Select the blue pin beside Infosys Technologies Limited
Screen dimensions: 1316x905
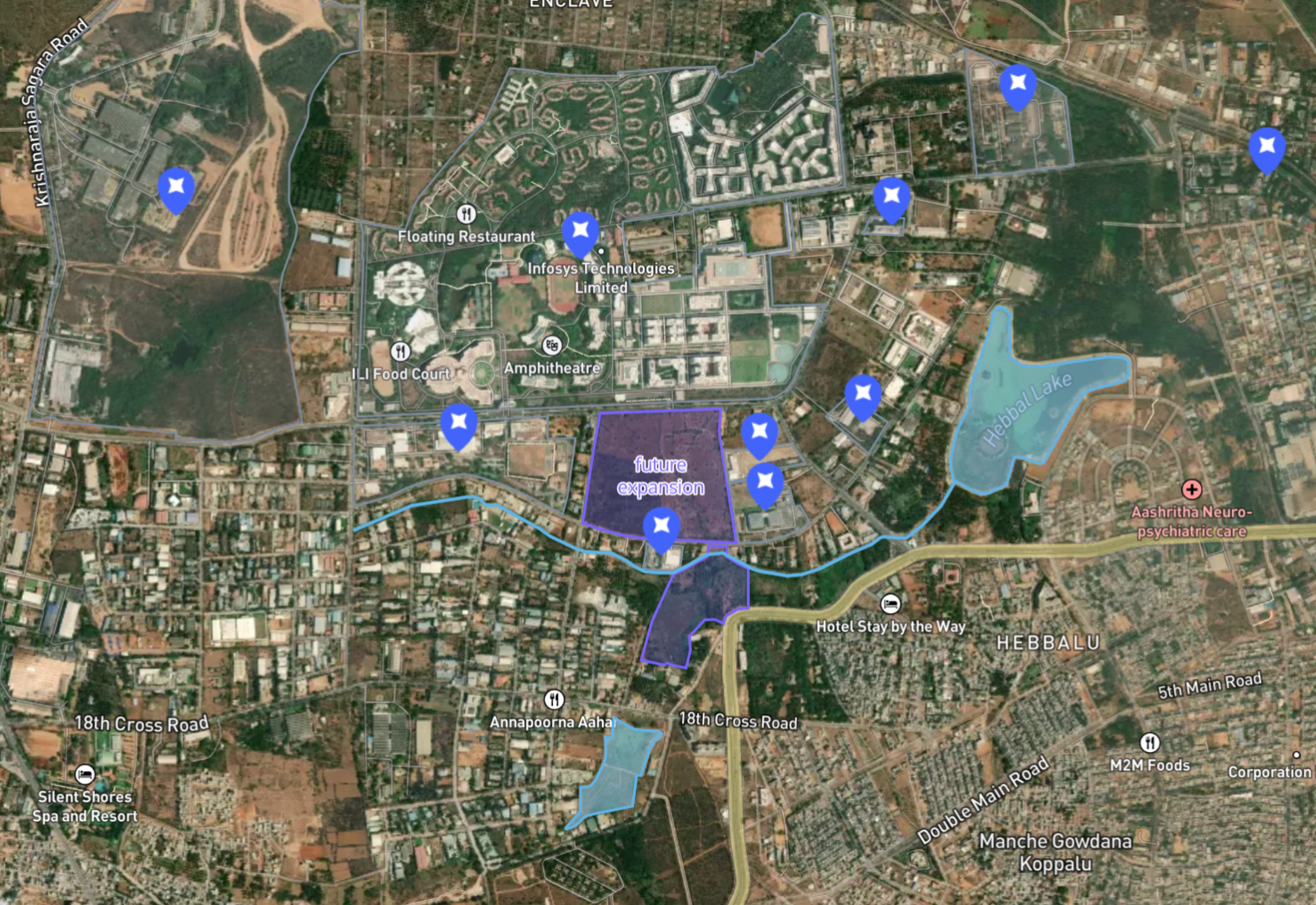pyautogui.click(x=580, y=231)
